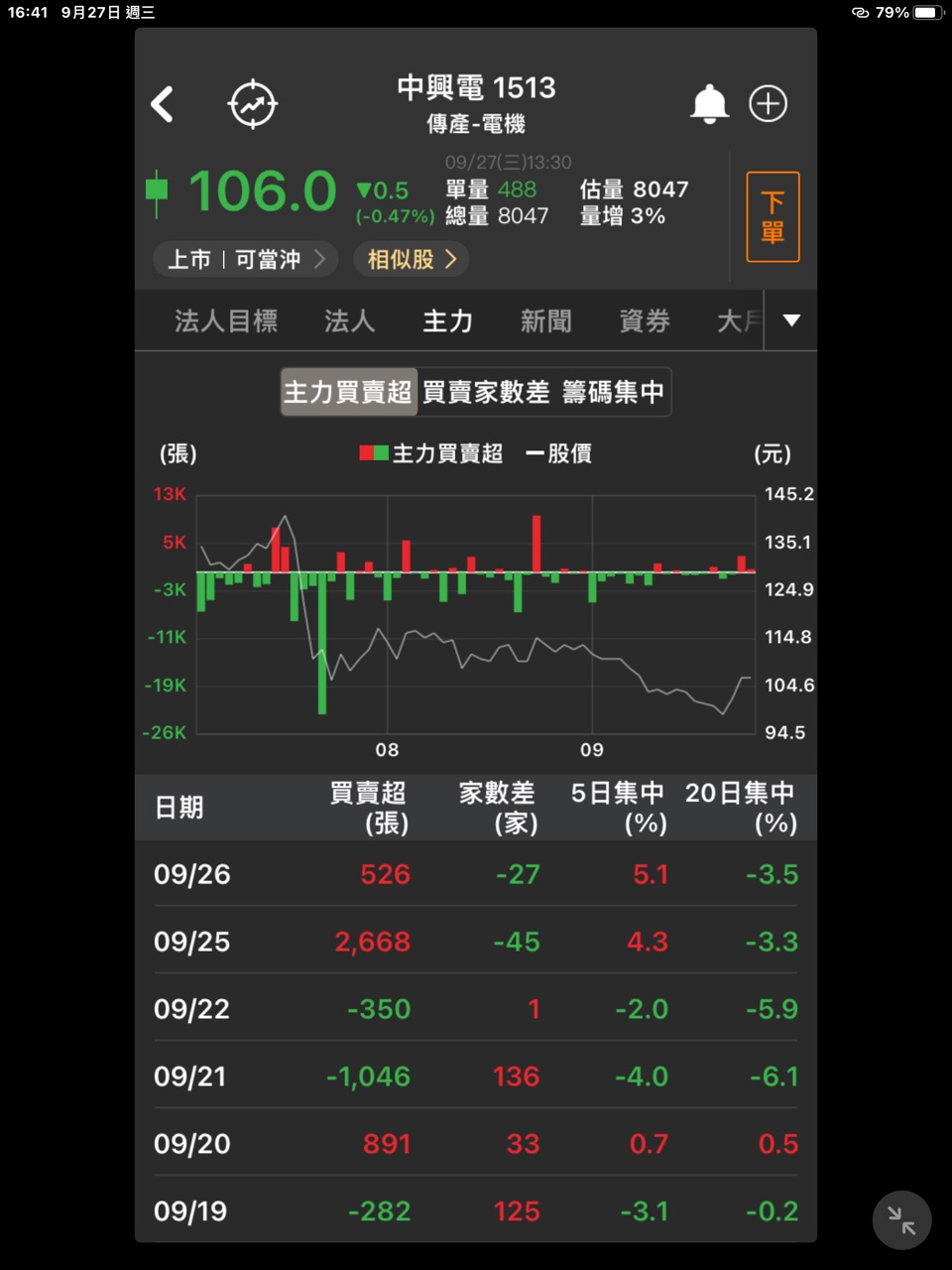Open the stock analysis chart icon
This screenshot has height=1270, width=952.
(x=253, y=104)
